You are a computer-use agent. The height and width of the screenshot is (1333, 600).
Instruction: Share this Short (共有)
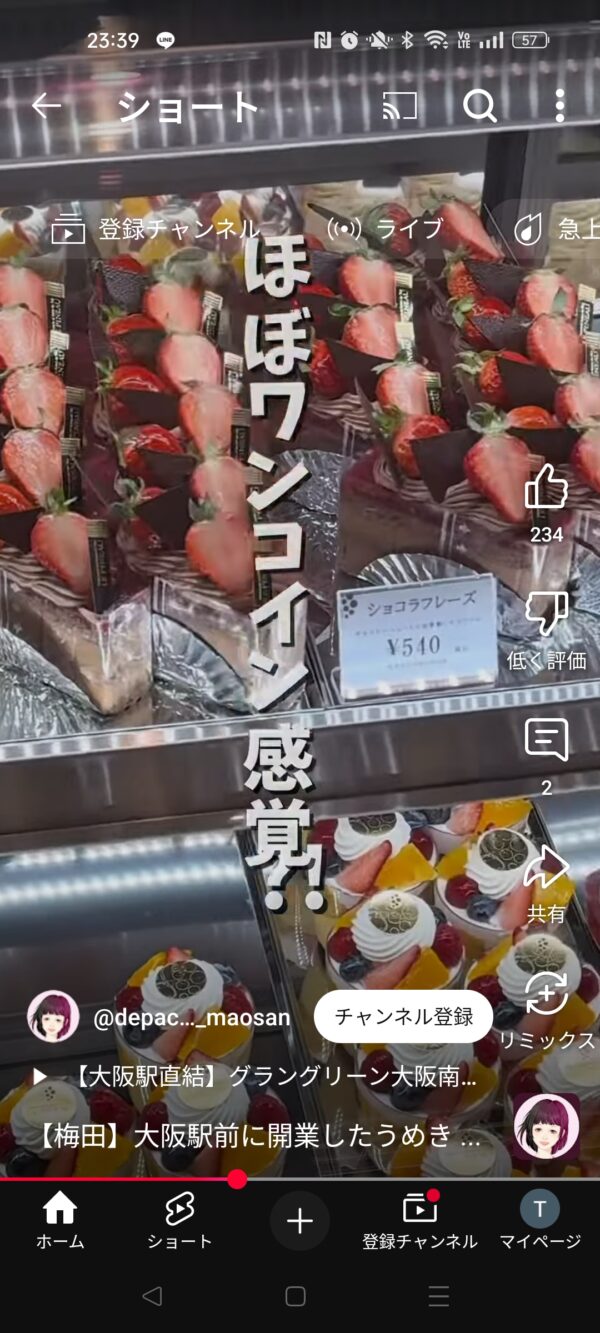[546, 868]
